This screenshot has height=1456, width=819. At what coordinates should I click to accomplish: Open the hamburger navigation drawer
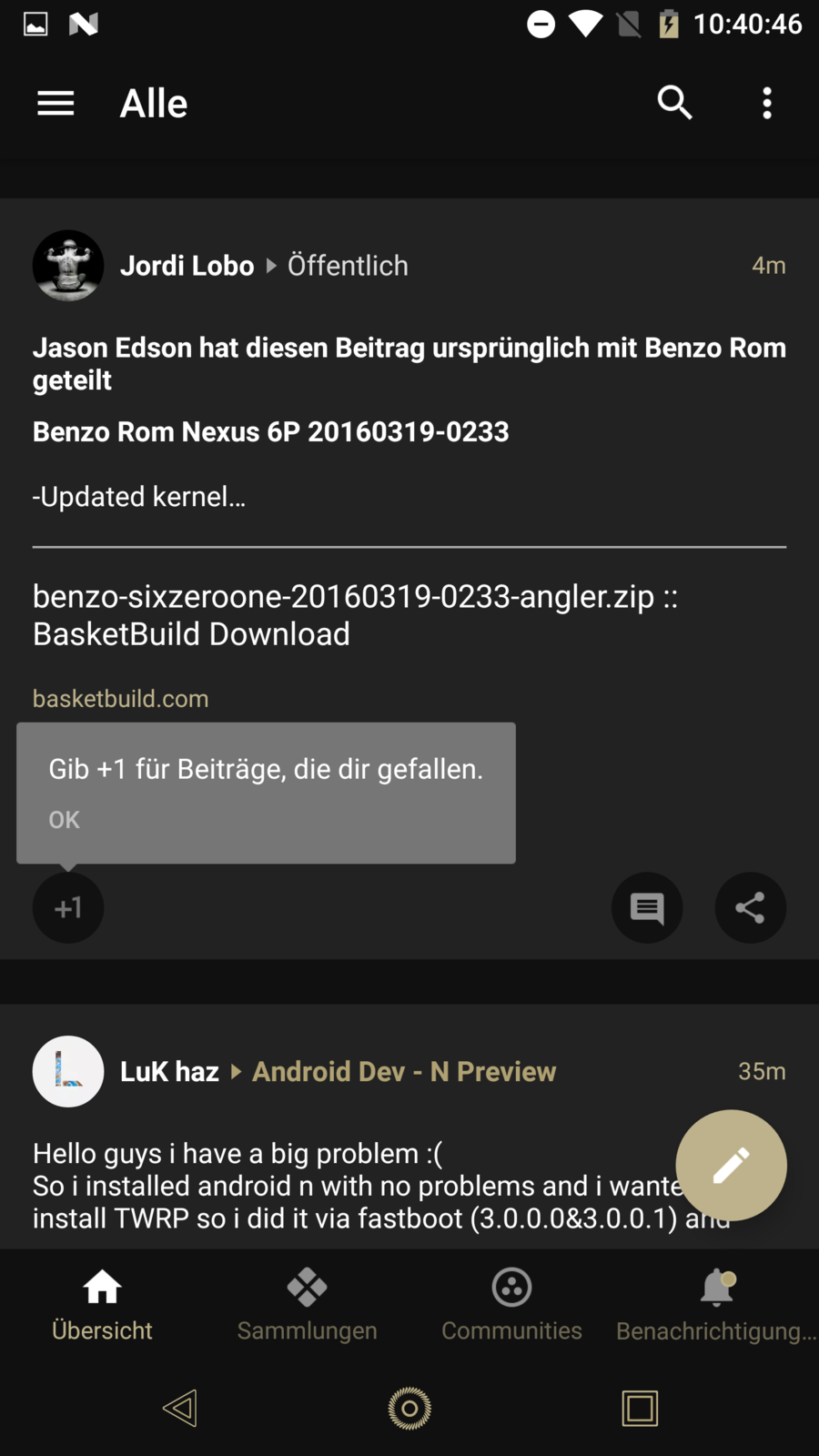[56, 104]
